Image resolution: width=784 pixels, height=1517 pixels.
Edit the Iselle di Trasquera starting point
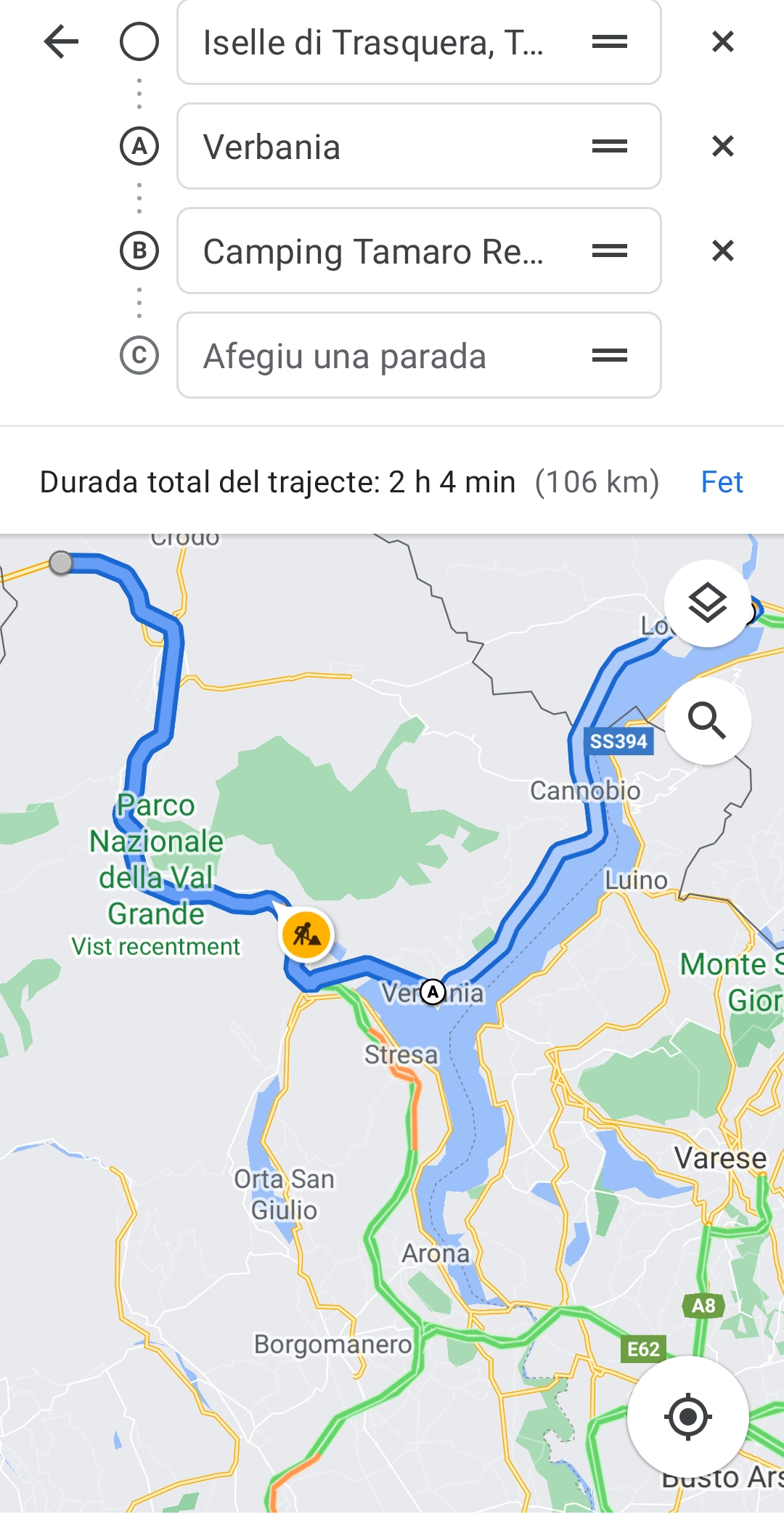coord(374,42)
